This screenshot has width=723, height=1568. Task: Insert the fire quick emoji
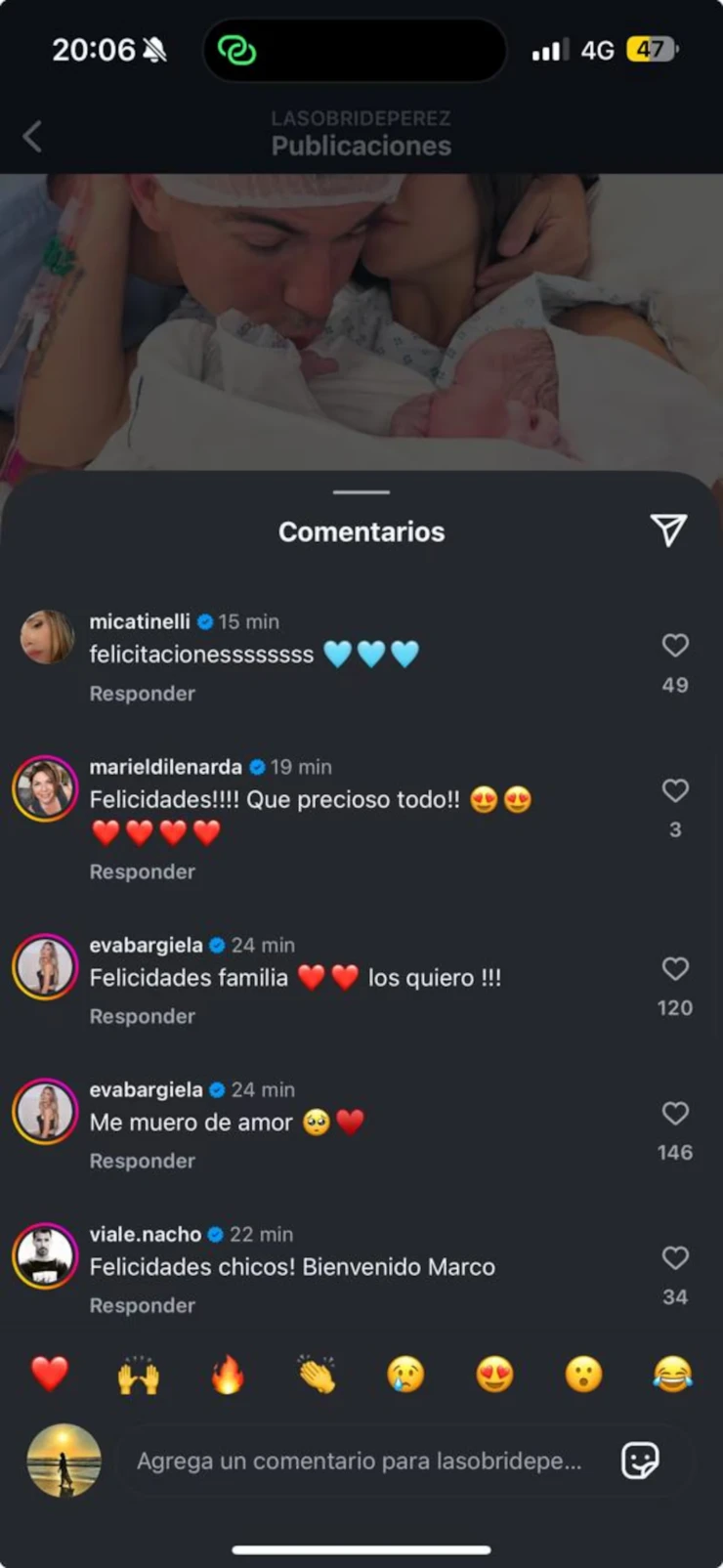click(x=228, y=1374)
